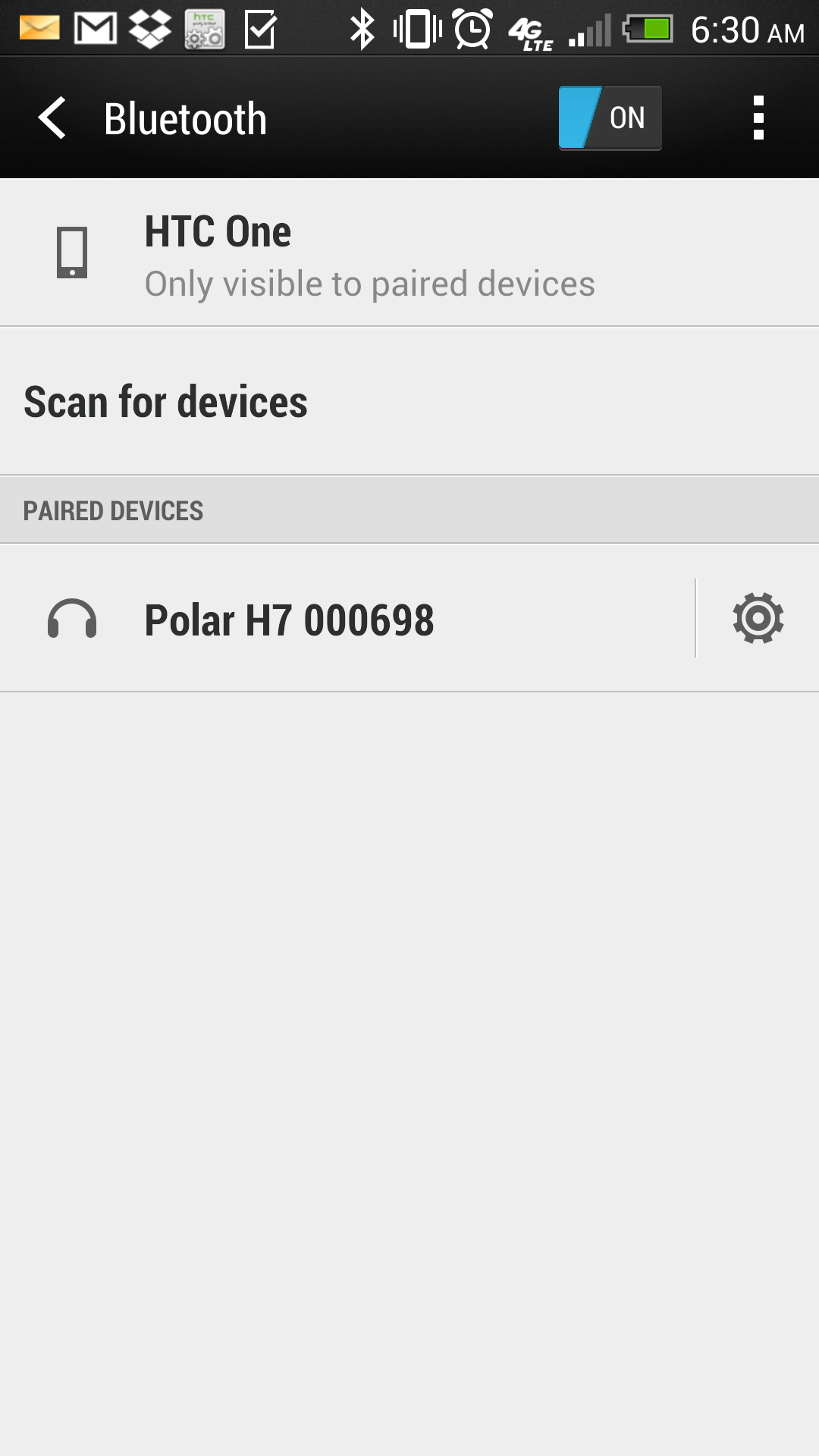Viewport: 819px width, 1456px height.
Task: Open HTC One visibility row
Action: tap(409, 253)
